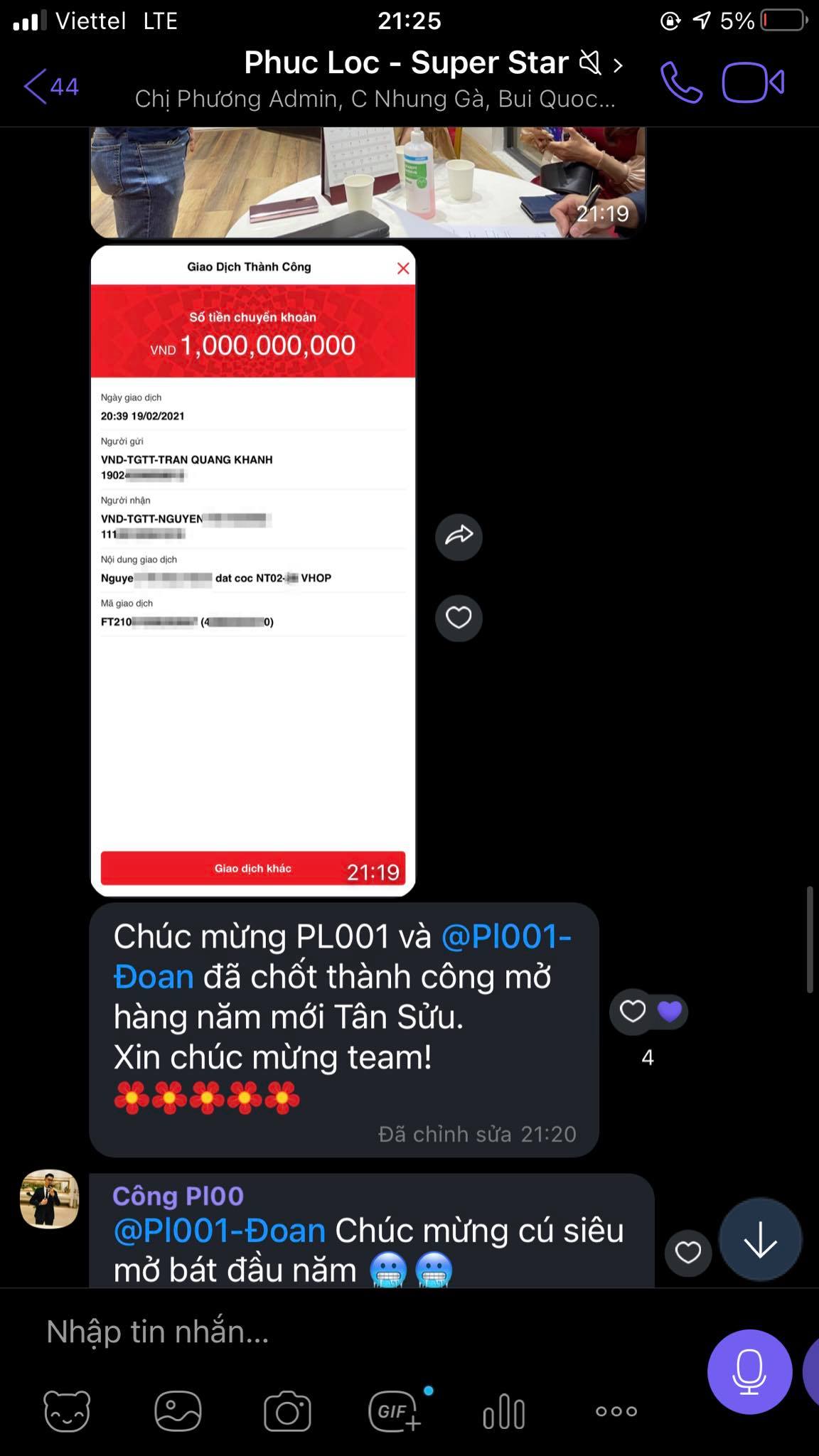The width and height of the screenshot is (819, 1456).
Task: Like Công Pl00's congratulation message
Action: tap(687, 1253)
